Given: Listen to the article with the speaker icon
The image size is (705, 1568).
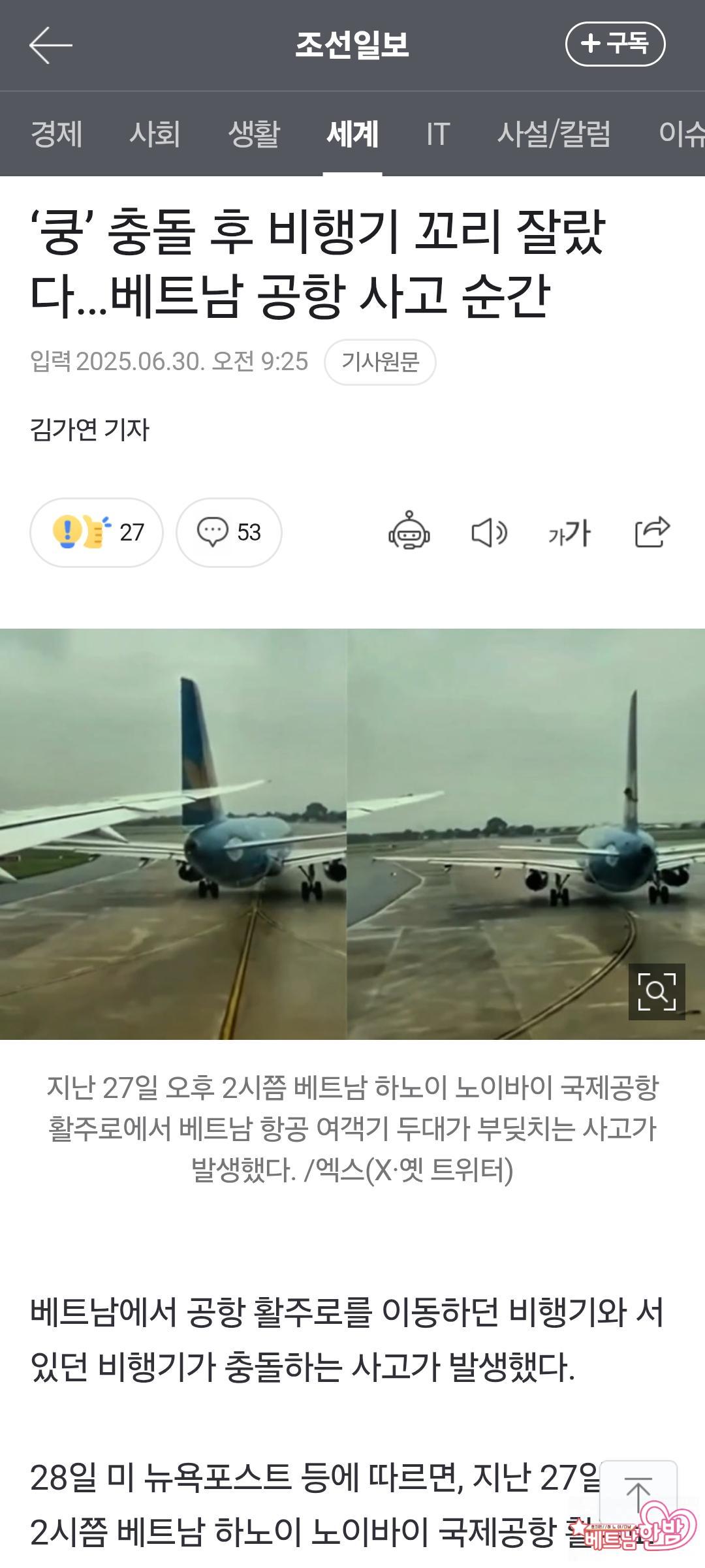Looking at the screenshot, I should click(489, 533).
